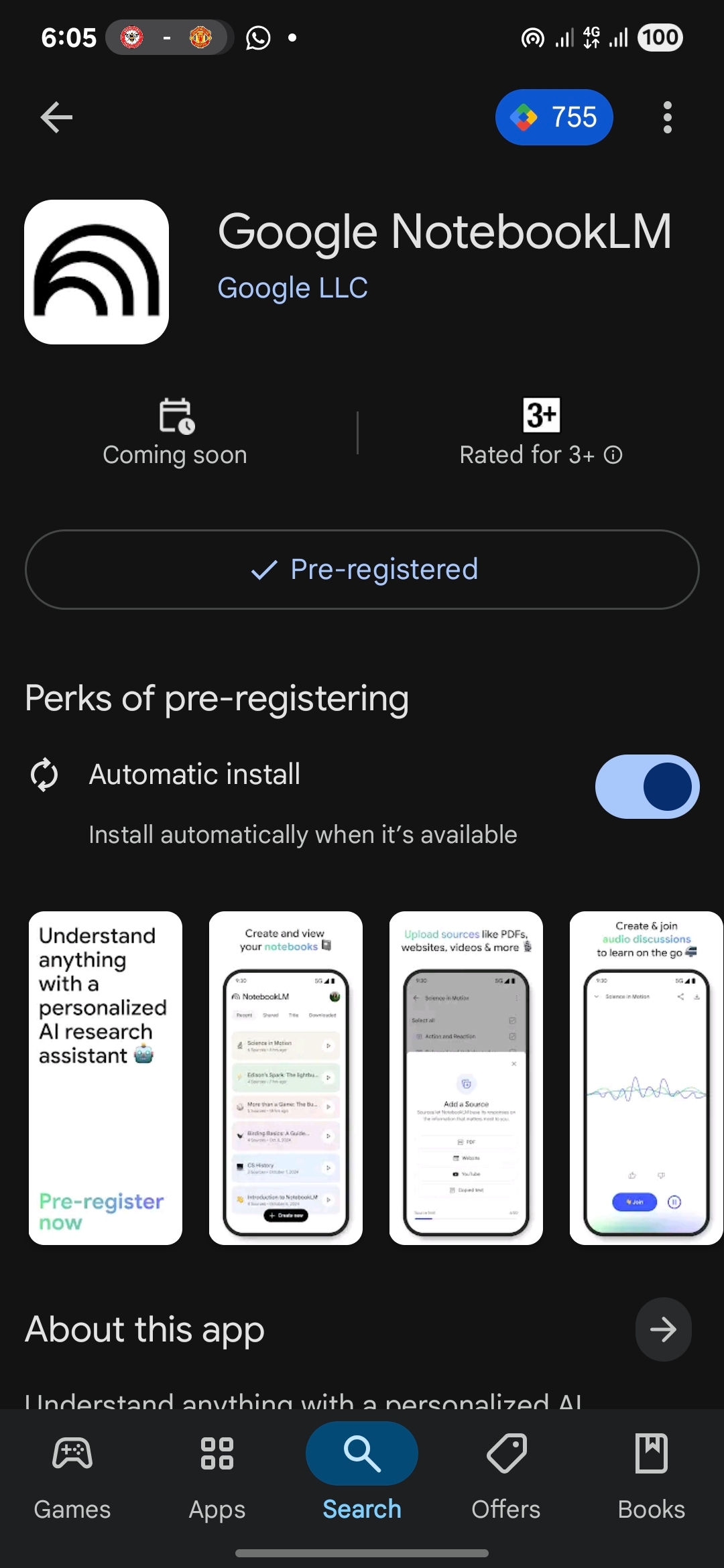Viewport: 724px width, 1568px height.
Task: Go back using the top arrow
Action: pos(56,118)
